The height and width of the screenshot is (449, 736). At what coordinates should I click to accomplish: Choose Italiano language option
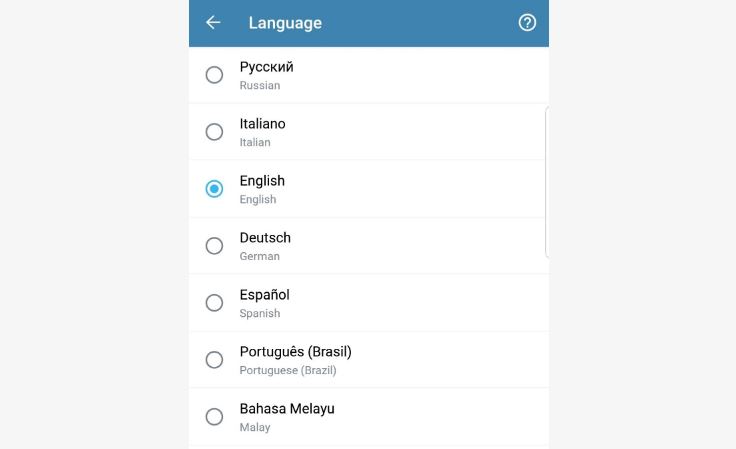click(214, 132)
